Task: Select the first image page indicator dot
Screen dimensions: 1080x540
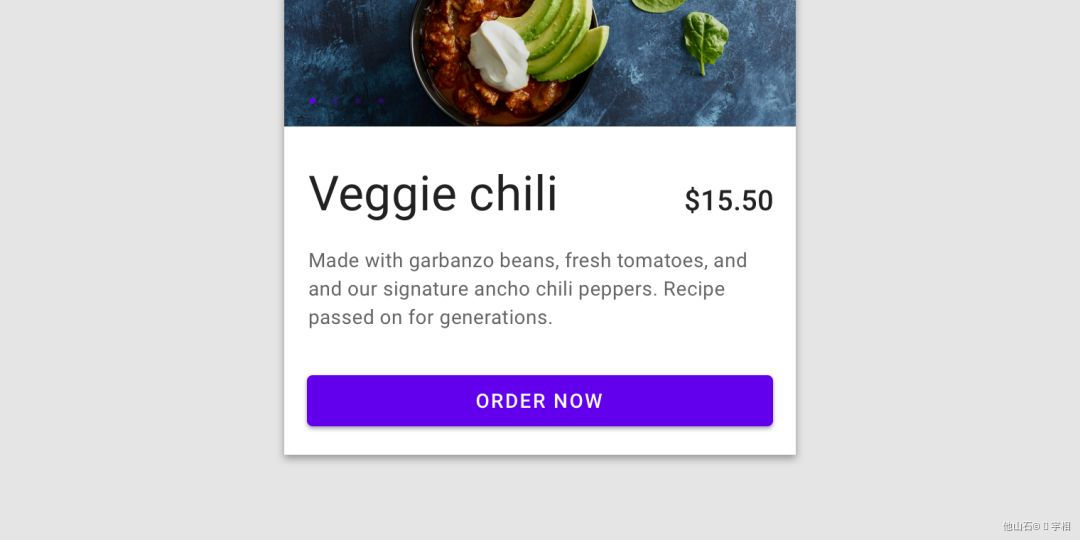Action: click(x=313, y=101)
